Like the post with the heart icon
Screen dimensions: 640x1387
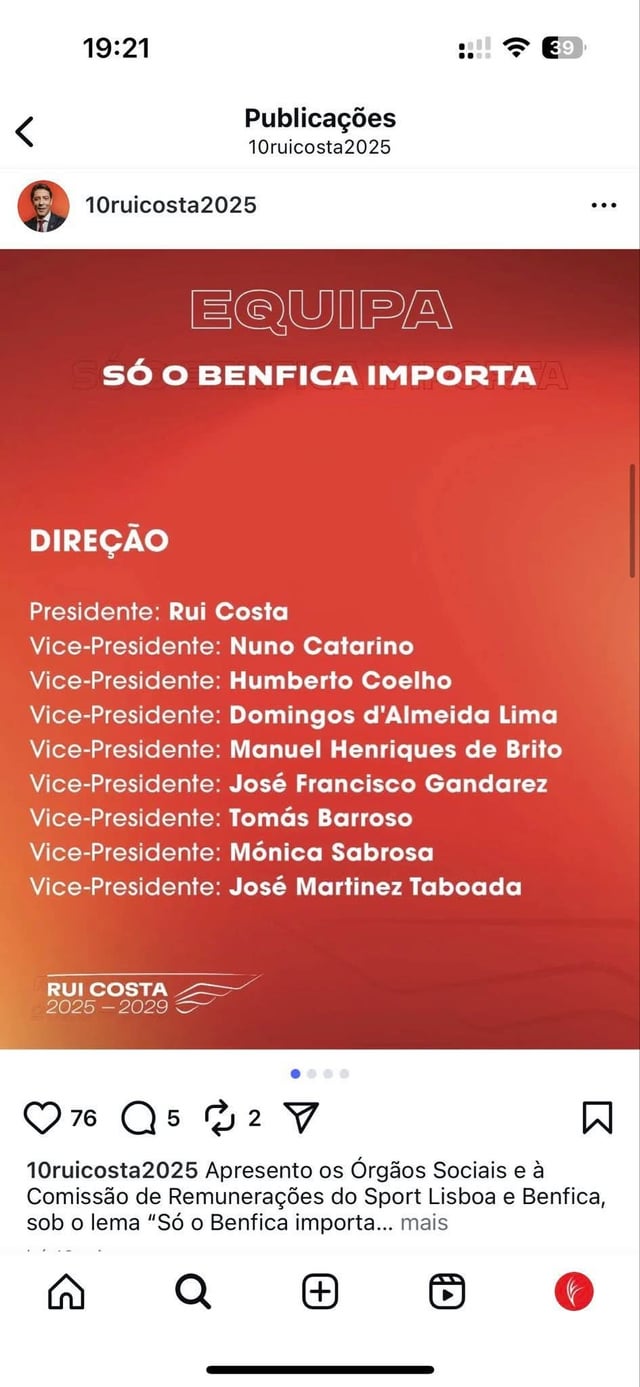click(x=42, y=1118)
